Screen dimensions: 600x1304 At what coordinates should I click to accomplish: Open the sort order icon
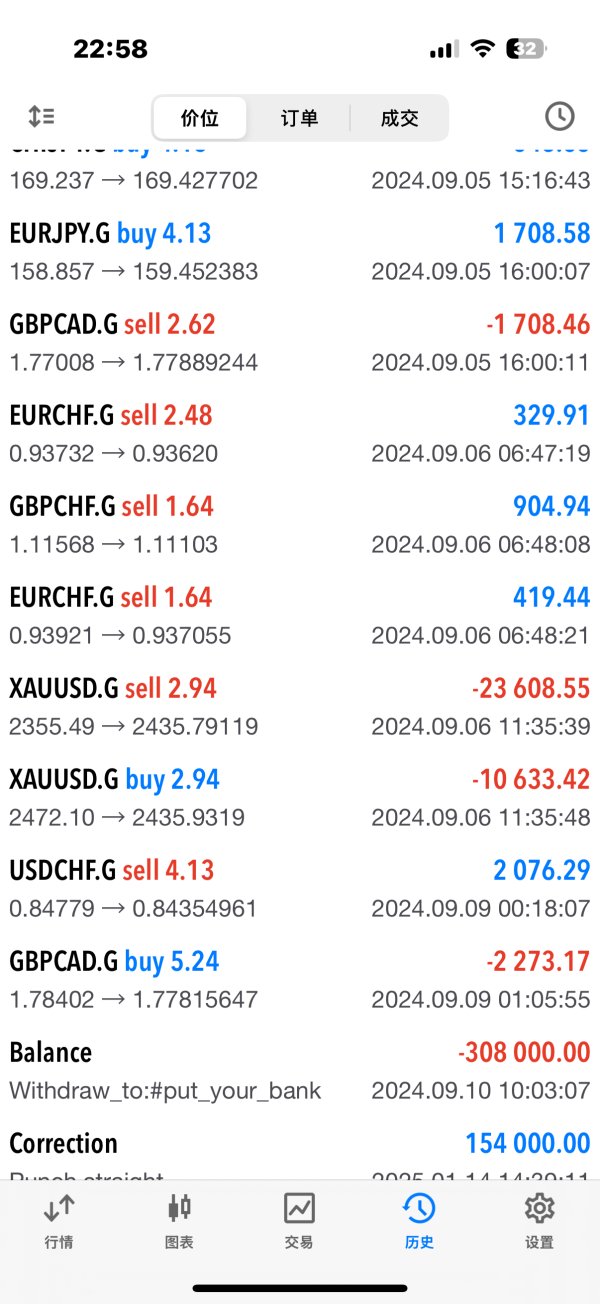click(41, 117)
